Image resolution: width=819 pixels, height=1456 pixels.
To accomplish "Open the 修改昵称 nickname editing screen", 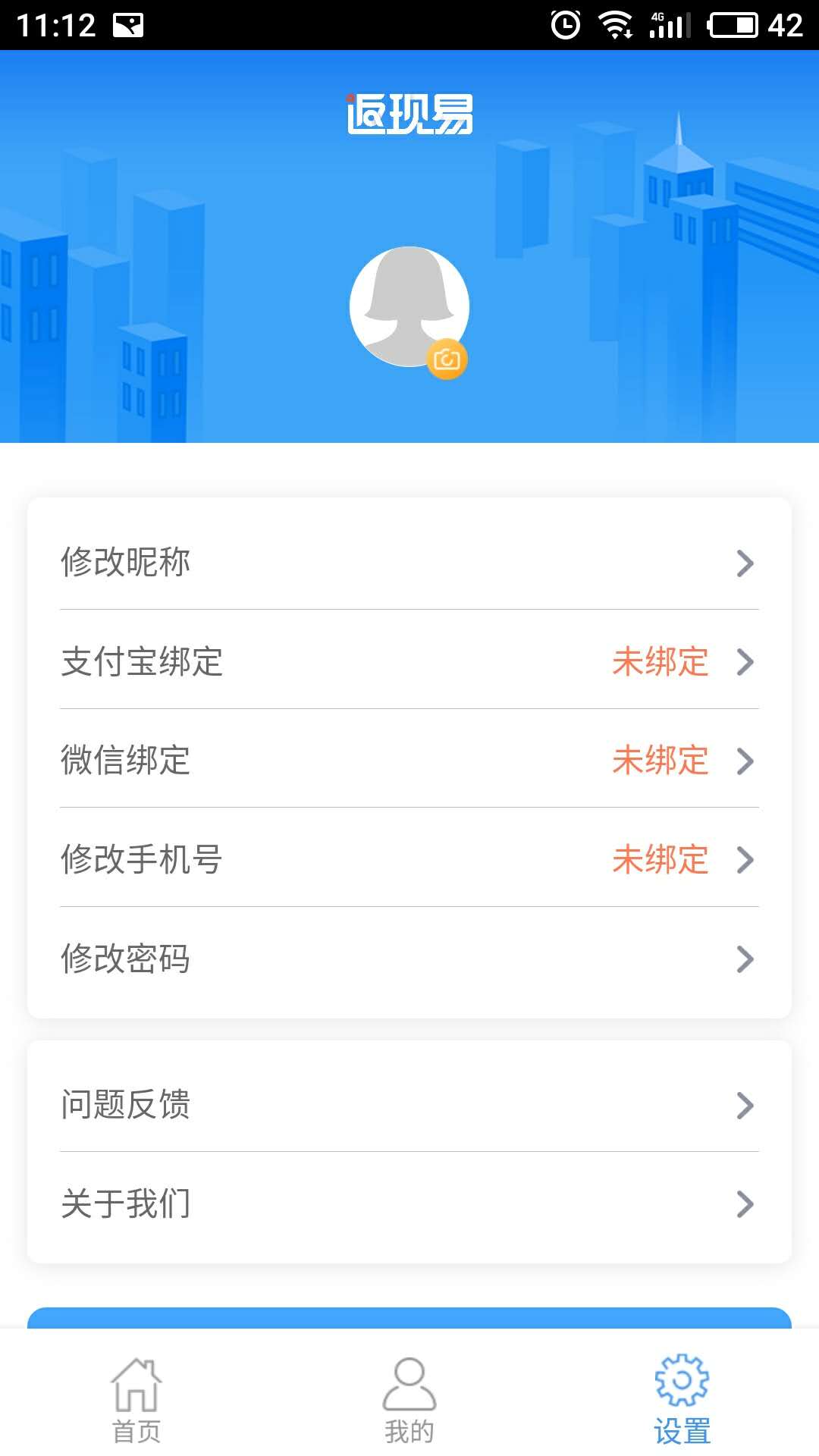I will pyautogui.click(x=127, y=562).
